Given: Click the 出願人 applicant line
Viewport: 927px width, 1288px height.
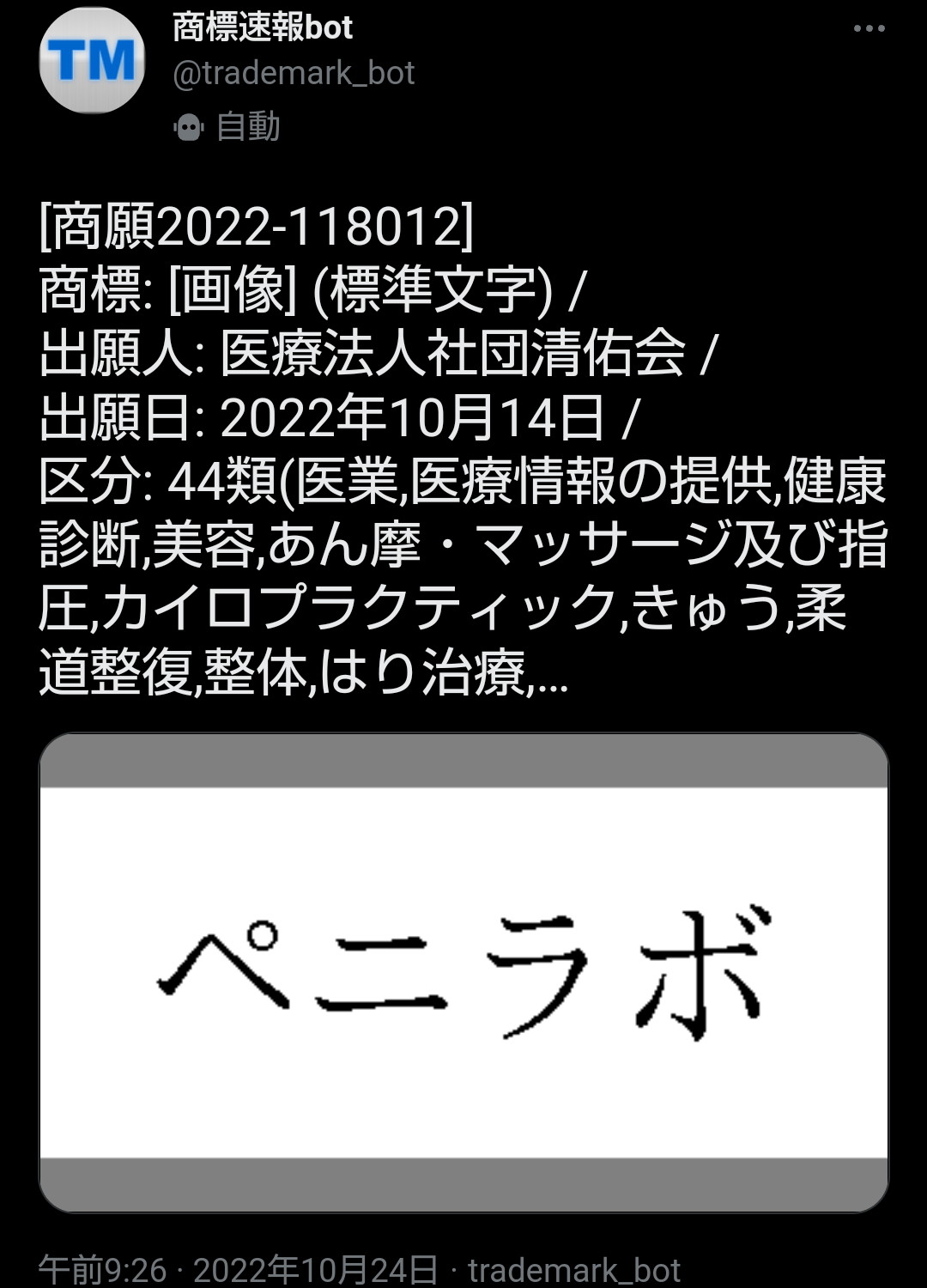Looking at the screenshot, I should click(x=378, y=354).
